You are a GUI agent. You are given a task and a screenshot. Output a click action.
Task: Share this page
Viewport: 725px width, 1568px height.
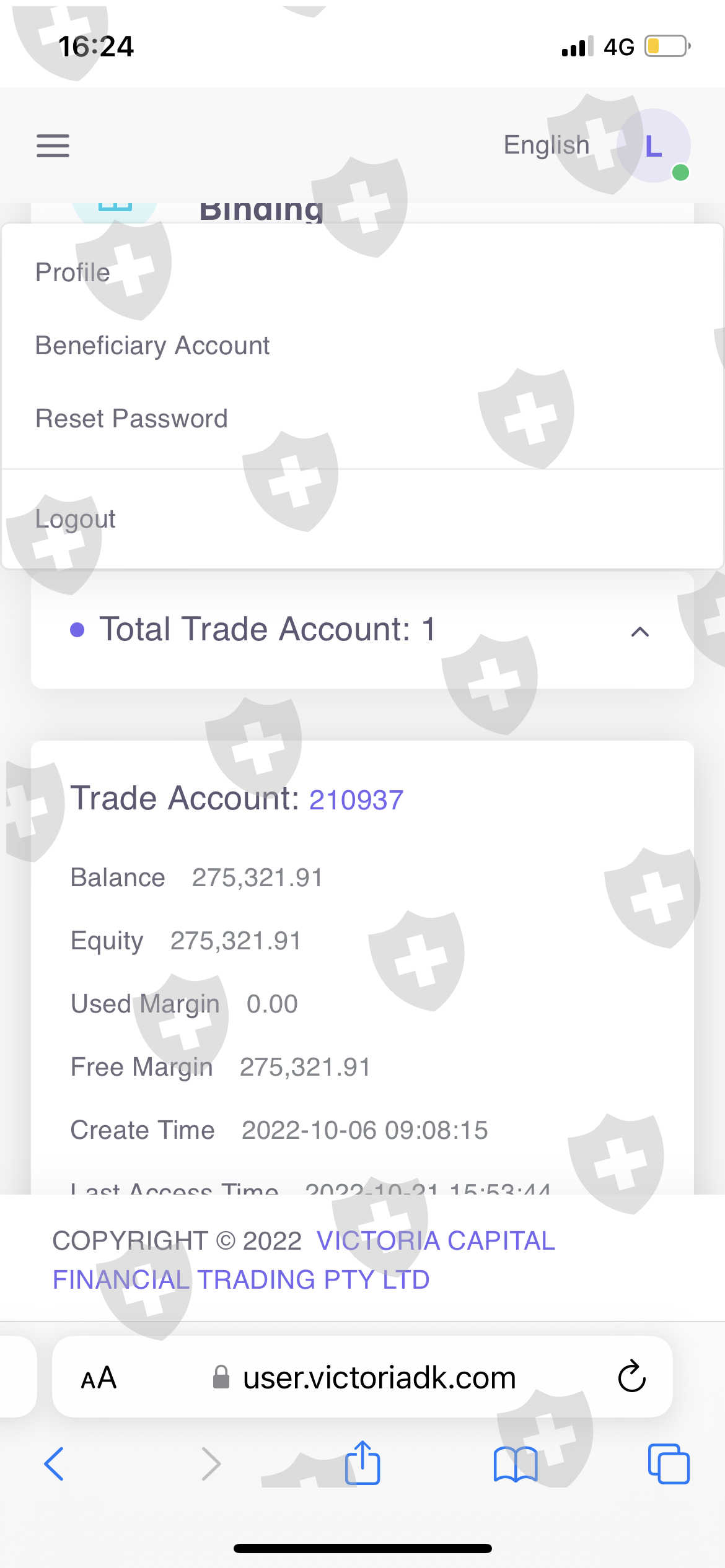362,1462
